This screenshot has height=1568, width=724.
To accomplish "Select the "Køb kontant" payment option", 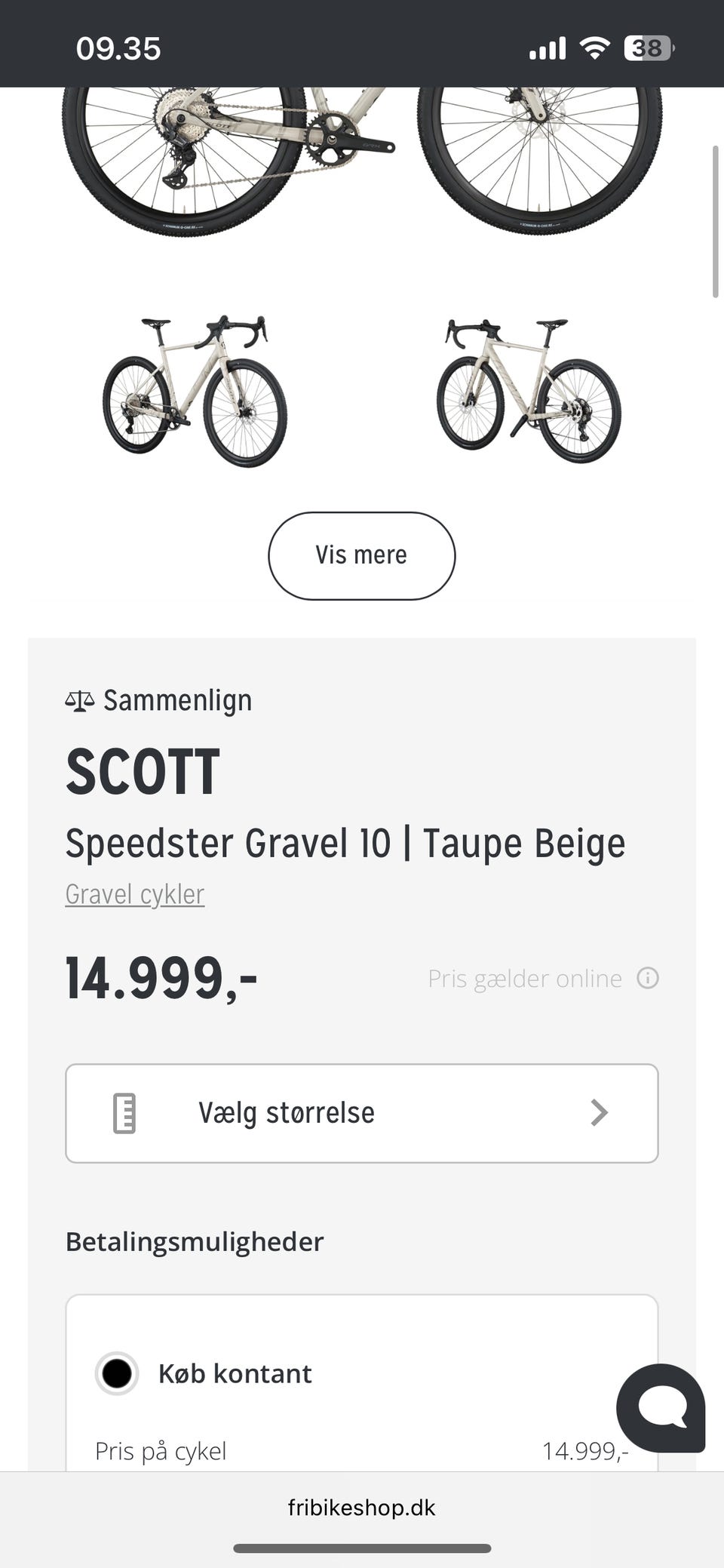I will [117, 1373].
